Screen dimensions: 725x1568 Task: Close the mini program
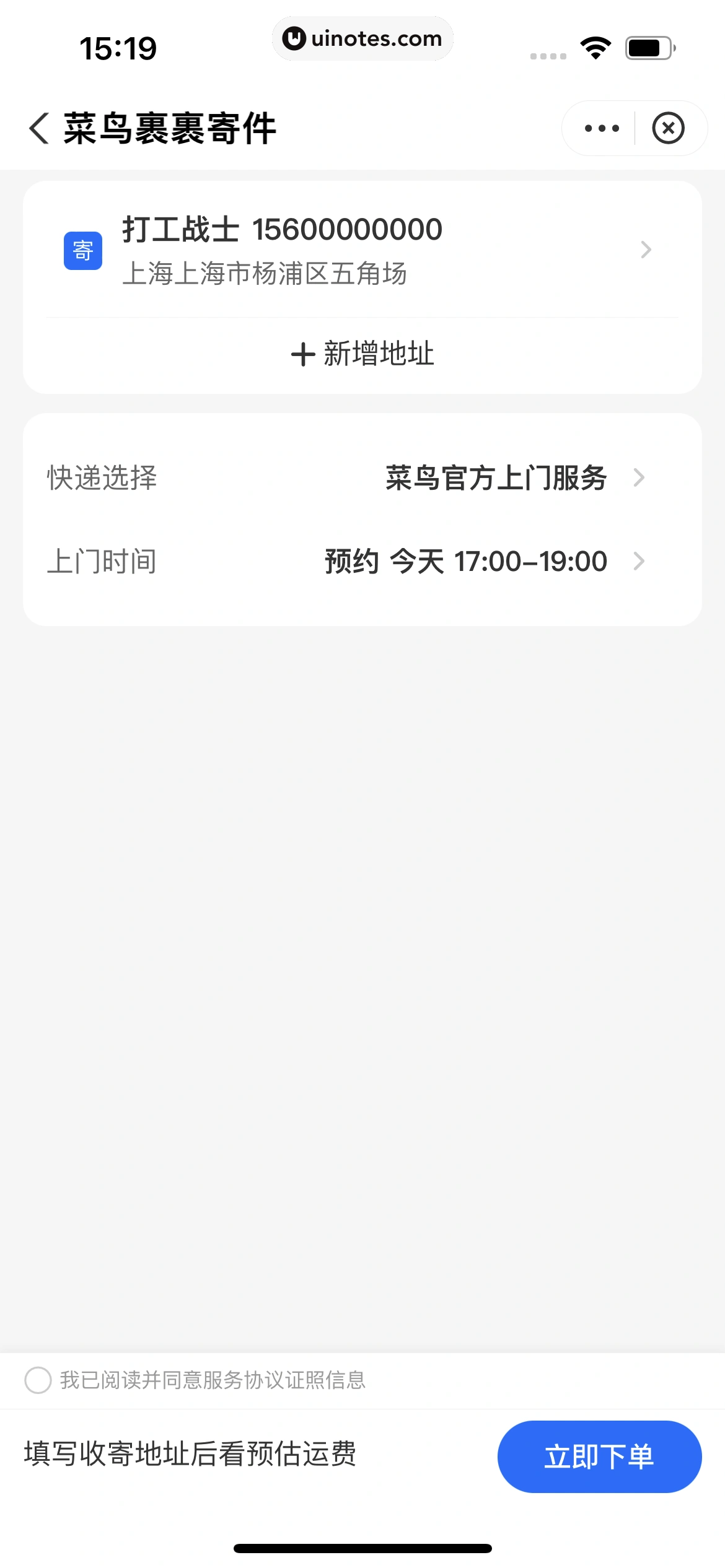tap(668, 128)
